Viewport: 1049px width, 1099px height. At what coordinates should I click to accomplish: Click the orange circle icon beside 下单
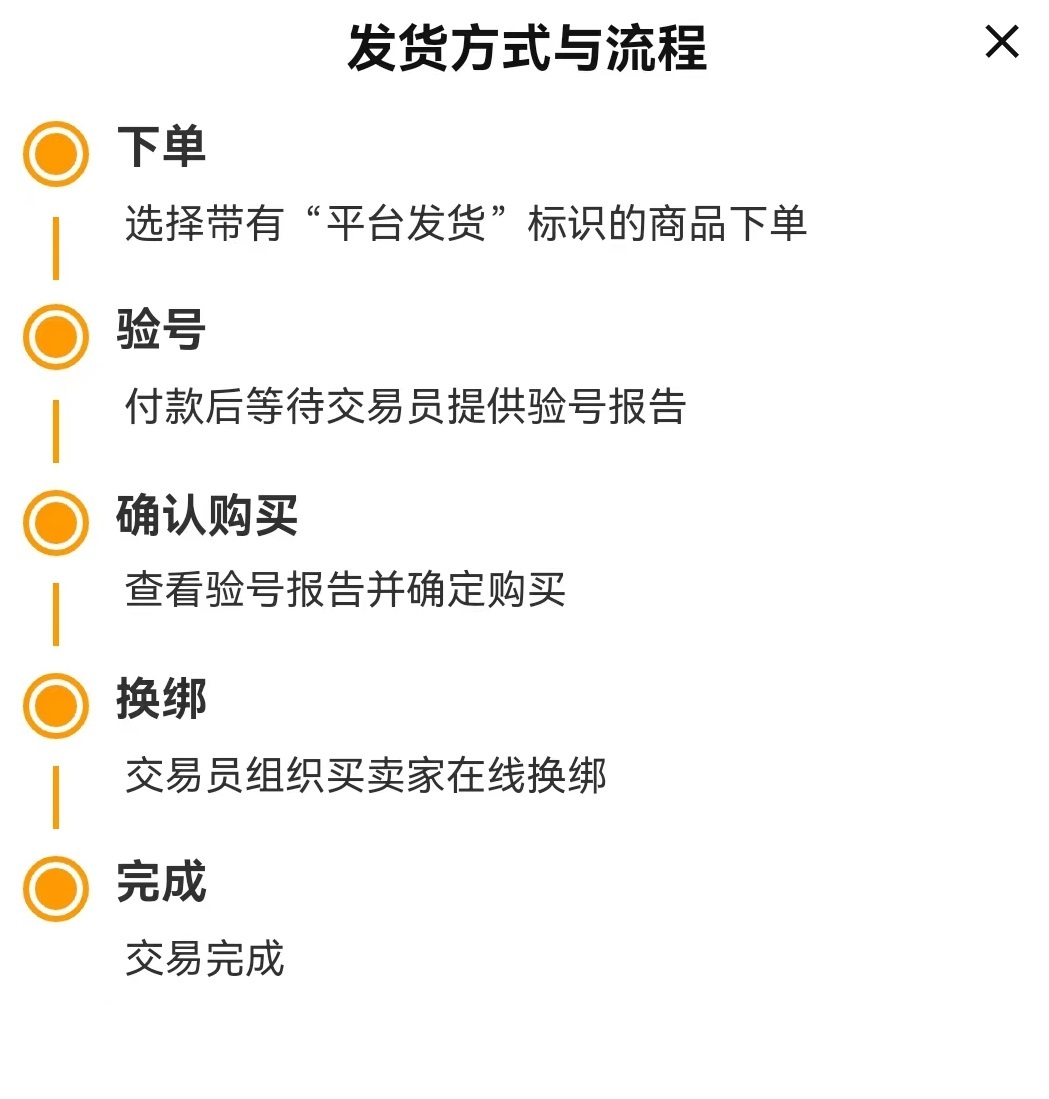pyautogui.click(x=56, y=150)
